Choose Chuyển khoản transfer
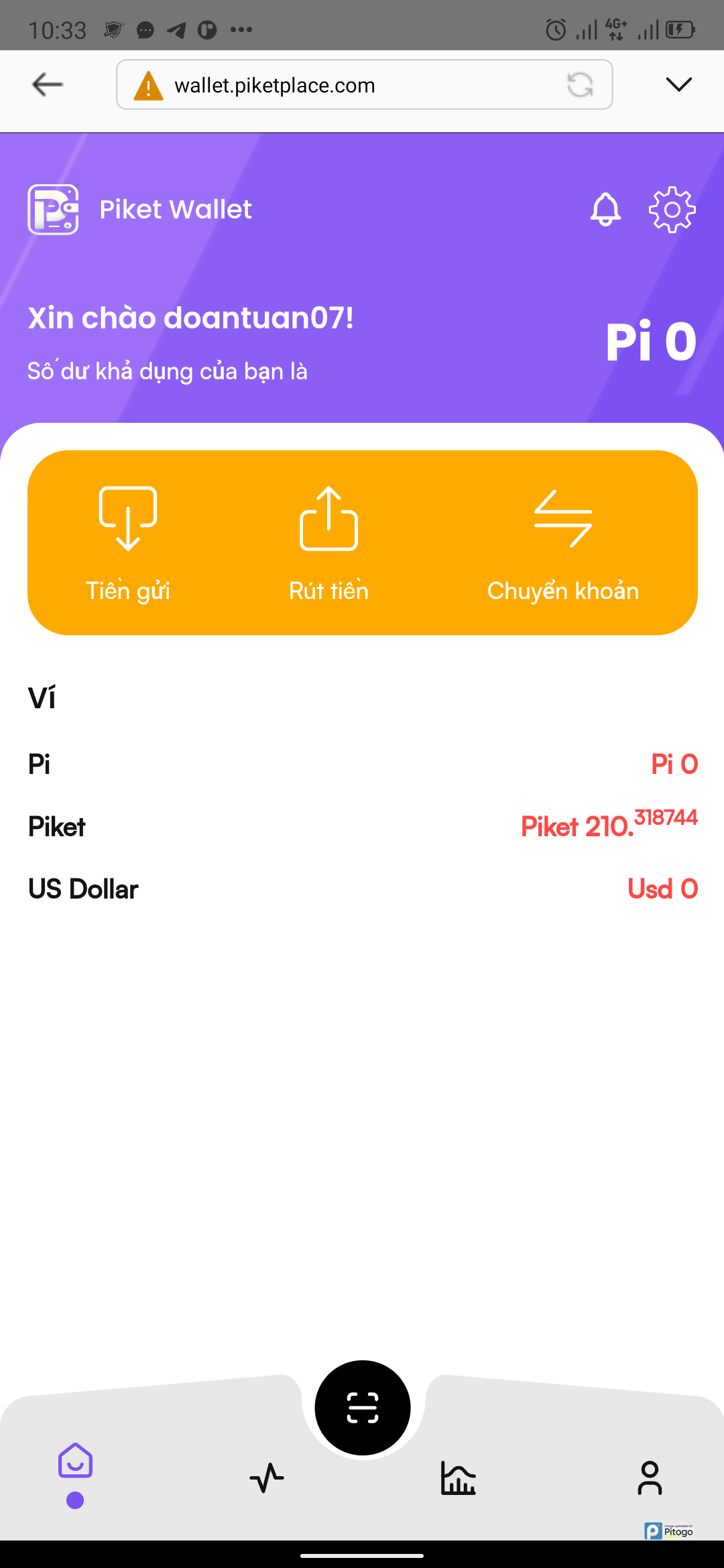 point(562,544)
